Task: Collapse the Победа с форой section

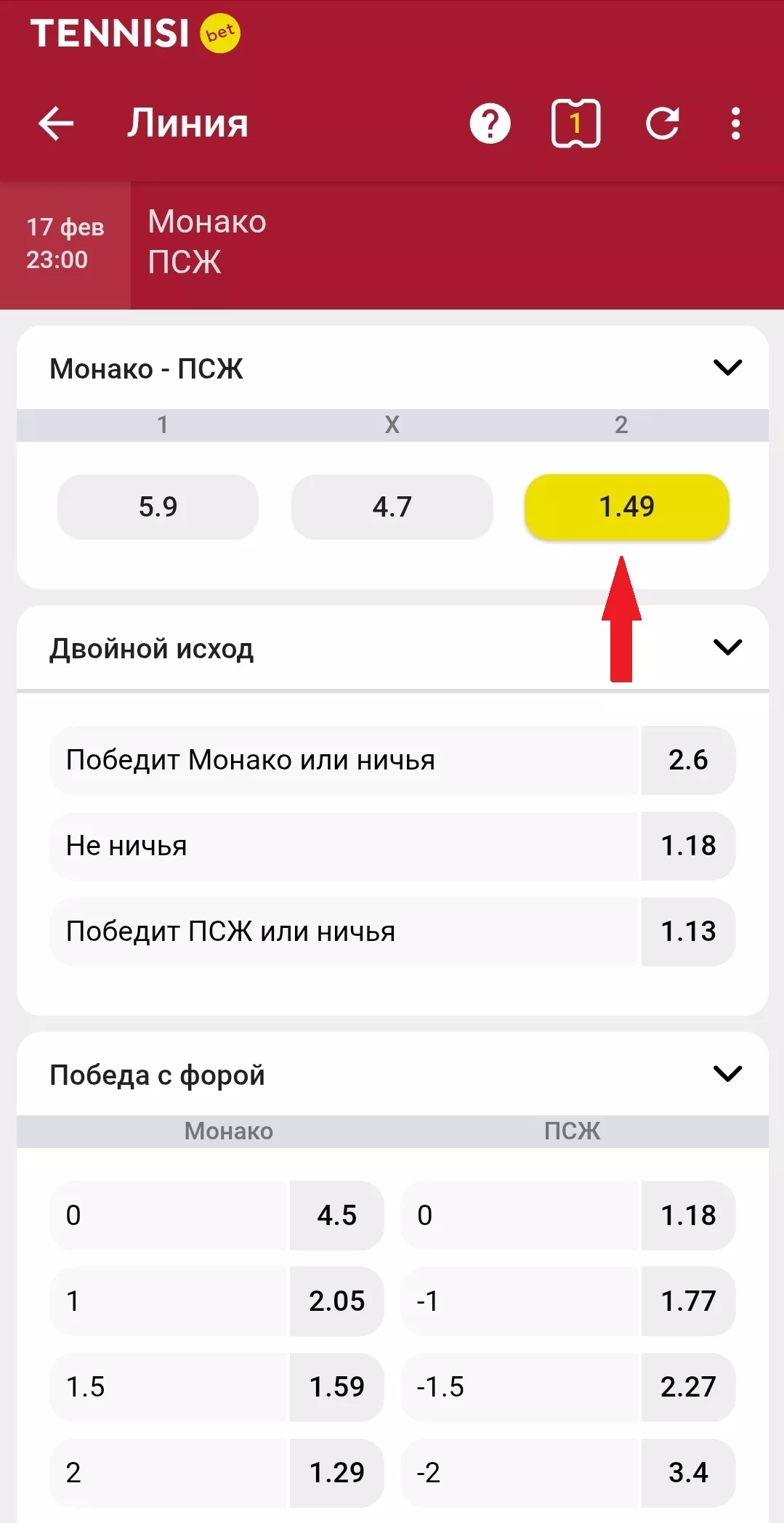Action: [727, 1074]
